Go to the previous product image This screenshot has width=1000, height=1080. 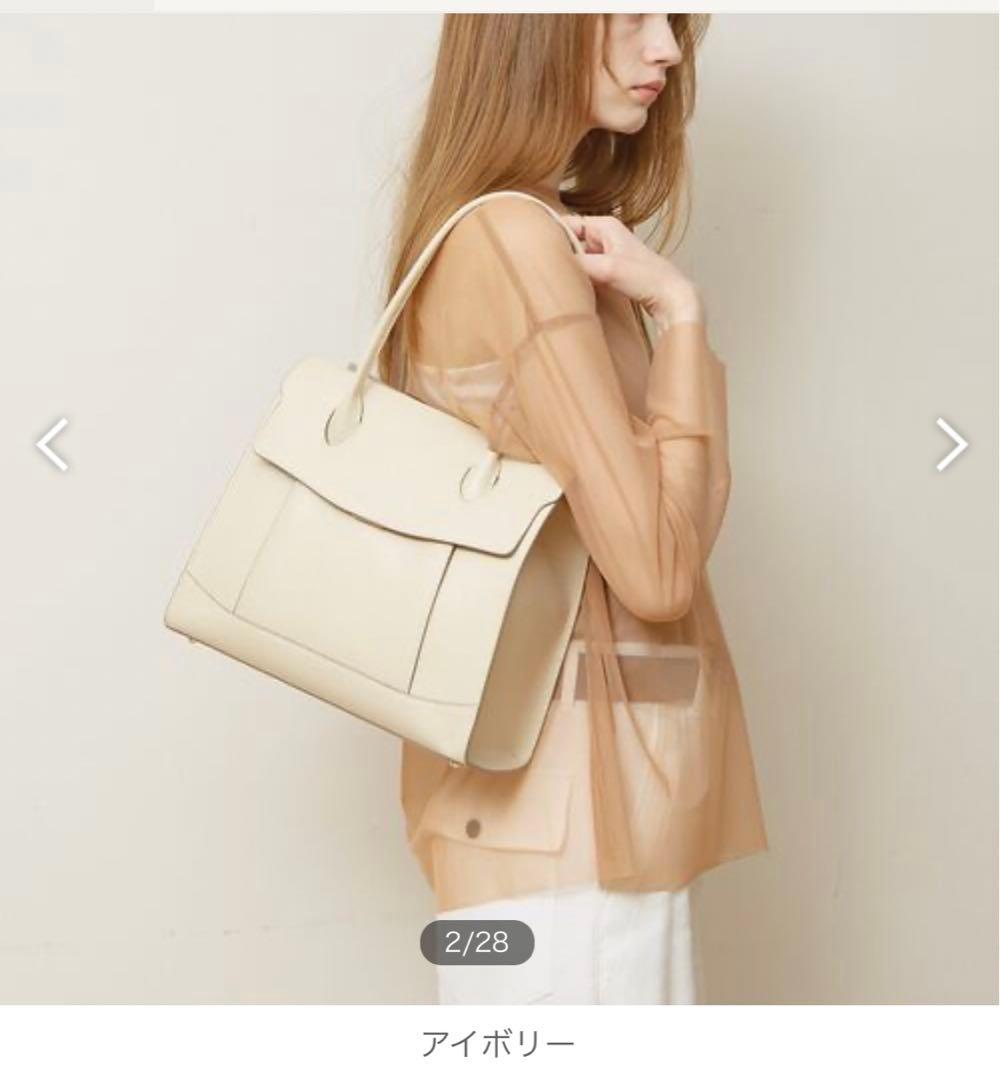click(x=52, y=444)
